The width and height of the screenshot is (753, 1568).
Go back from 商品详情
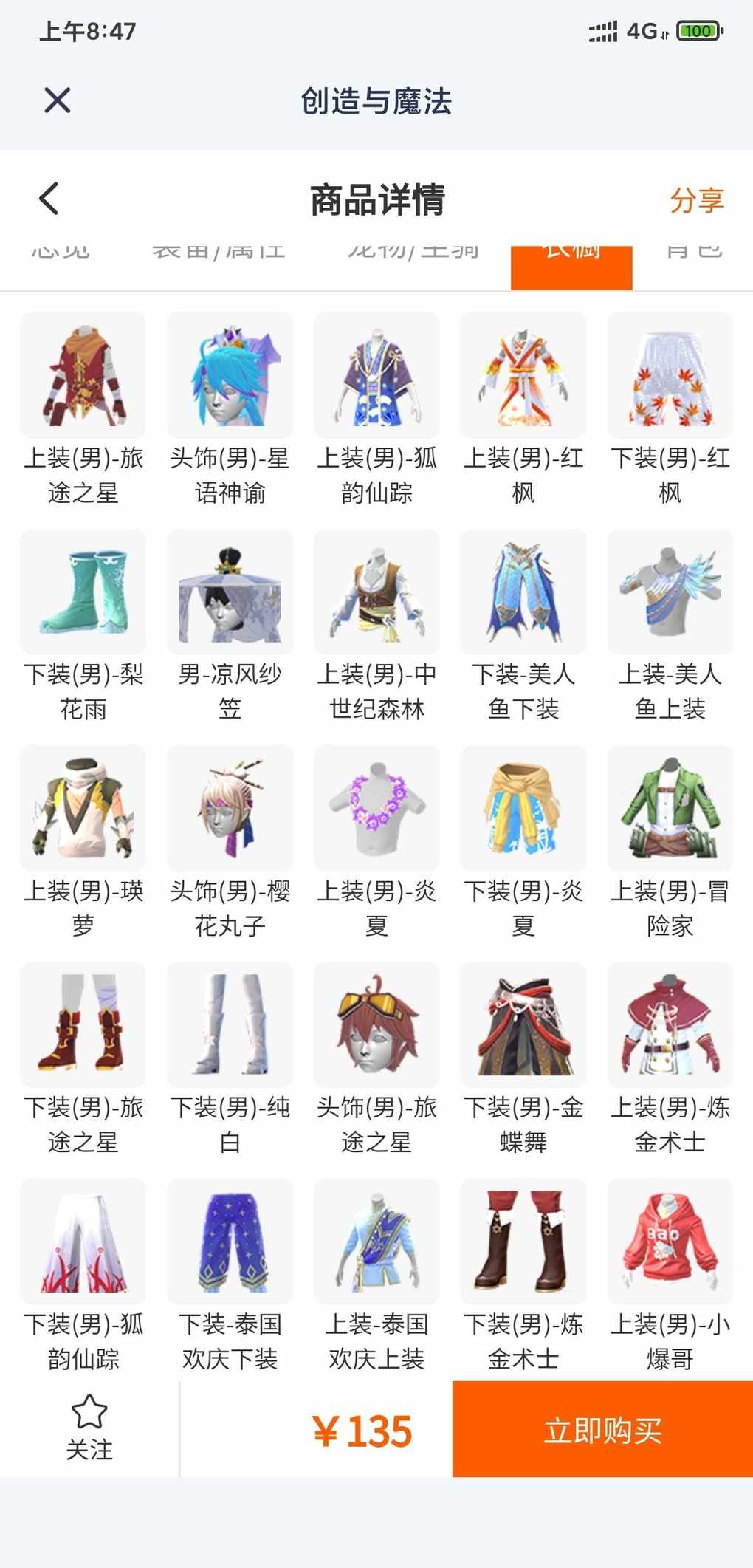click(49, 199)
